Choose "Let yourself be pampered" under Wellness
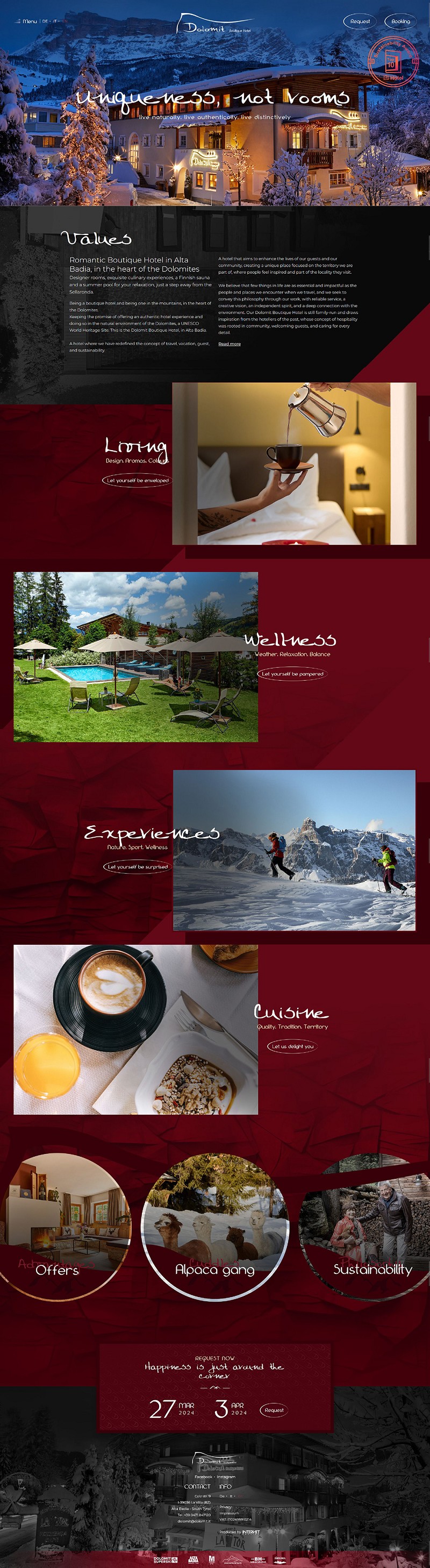 tap(292, 674)
